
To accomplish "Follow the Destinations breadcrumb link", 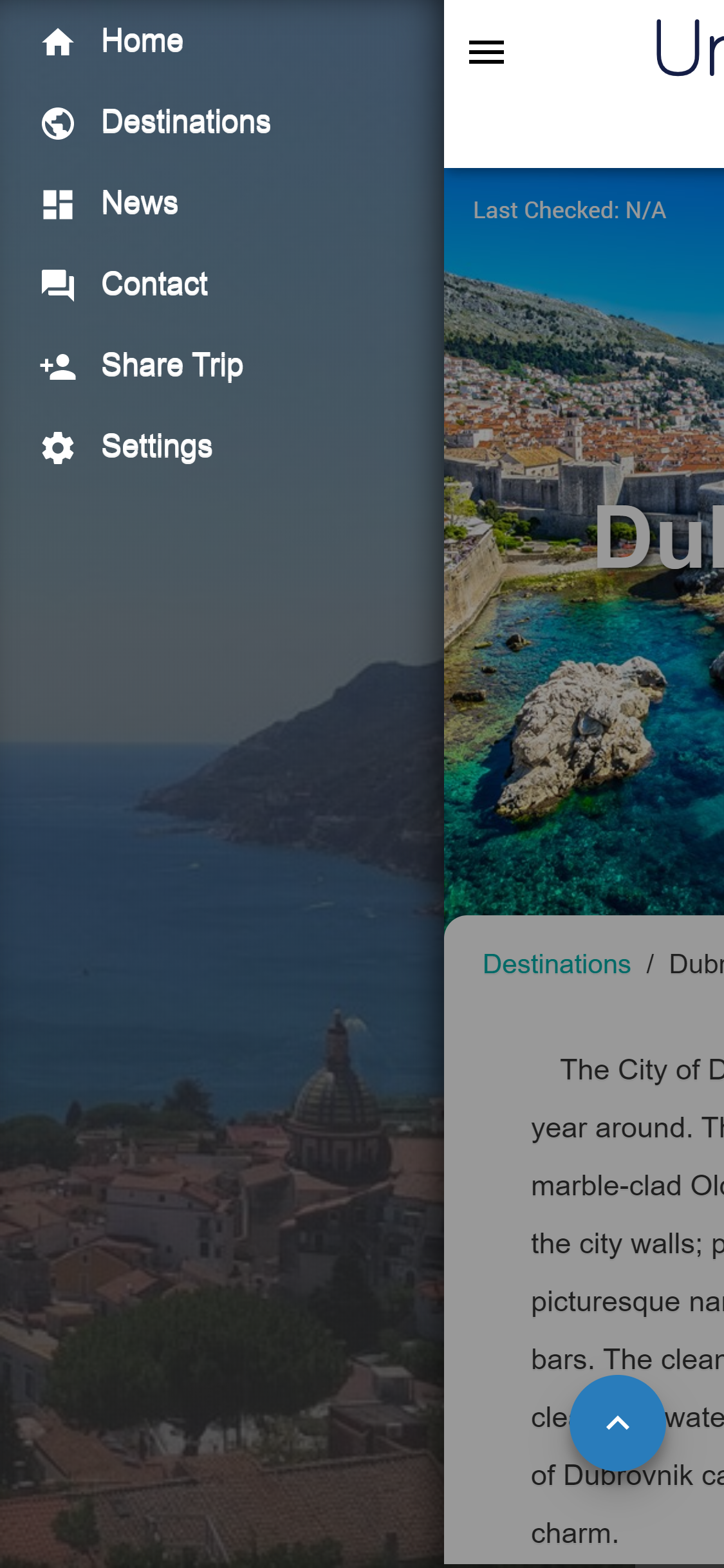I will (x=557, y=964).
